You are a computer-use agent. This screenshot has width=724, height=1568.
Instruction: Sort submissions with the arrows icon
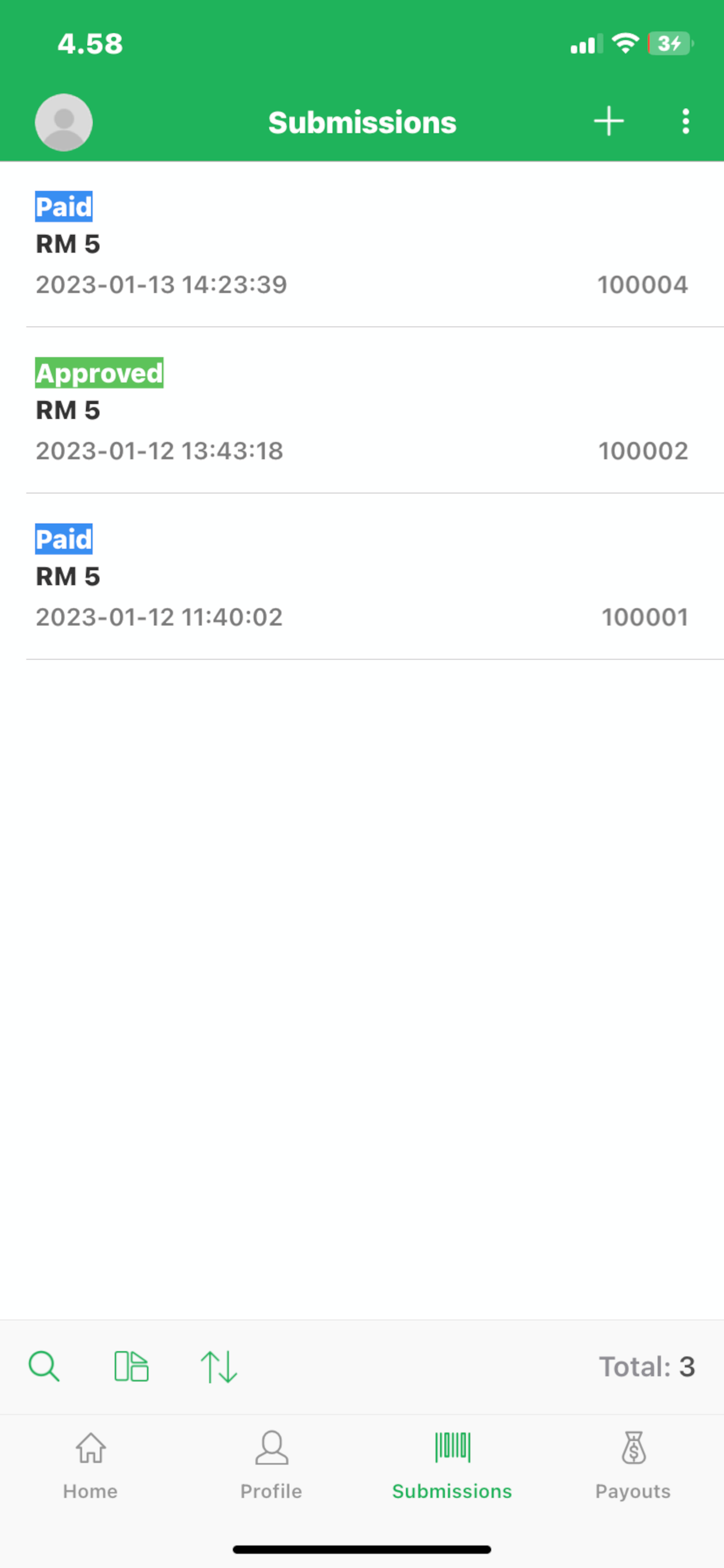(x=219, y=1367)
